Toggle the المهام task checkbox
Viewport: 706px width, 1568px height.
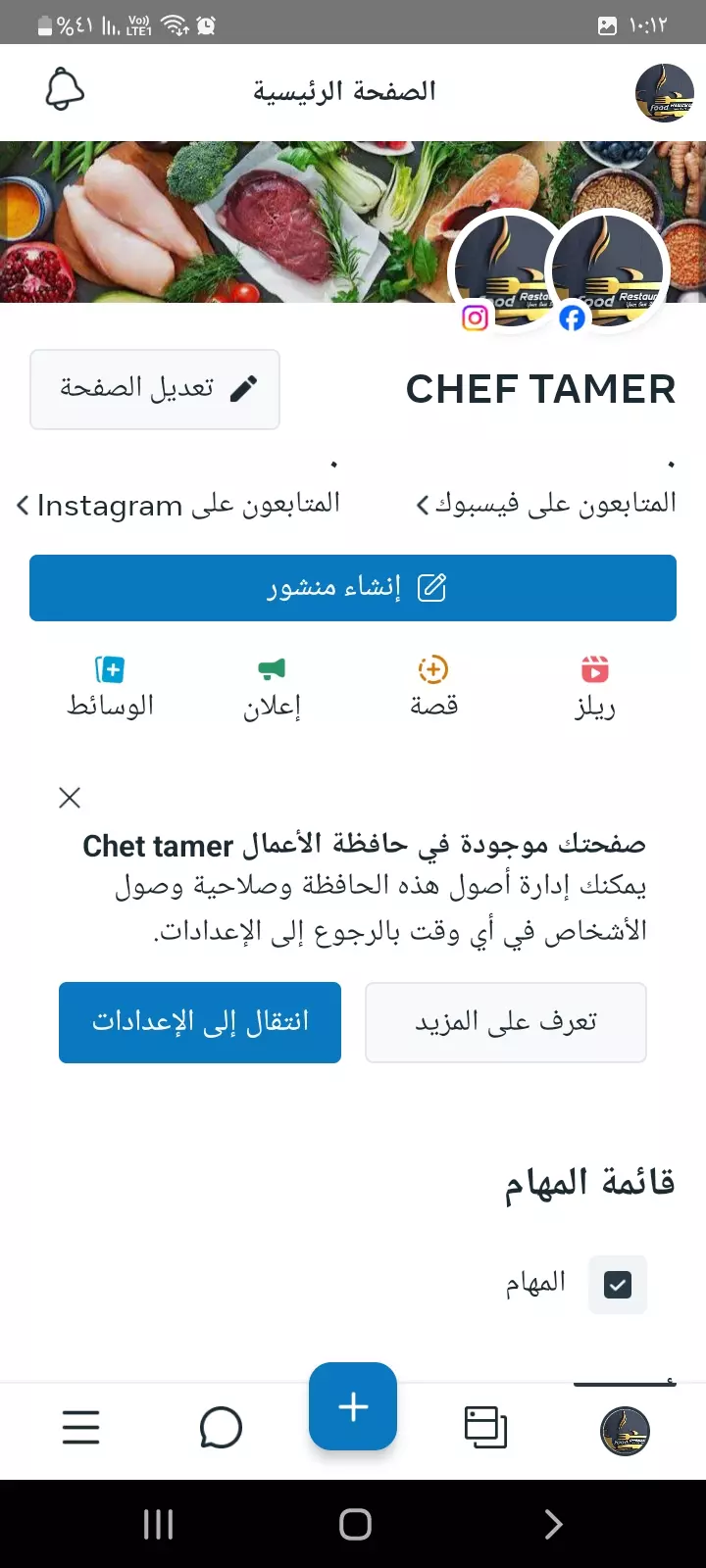(x=617, y=1284)
